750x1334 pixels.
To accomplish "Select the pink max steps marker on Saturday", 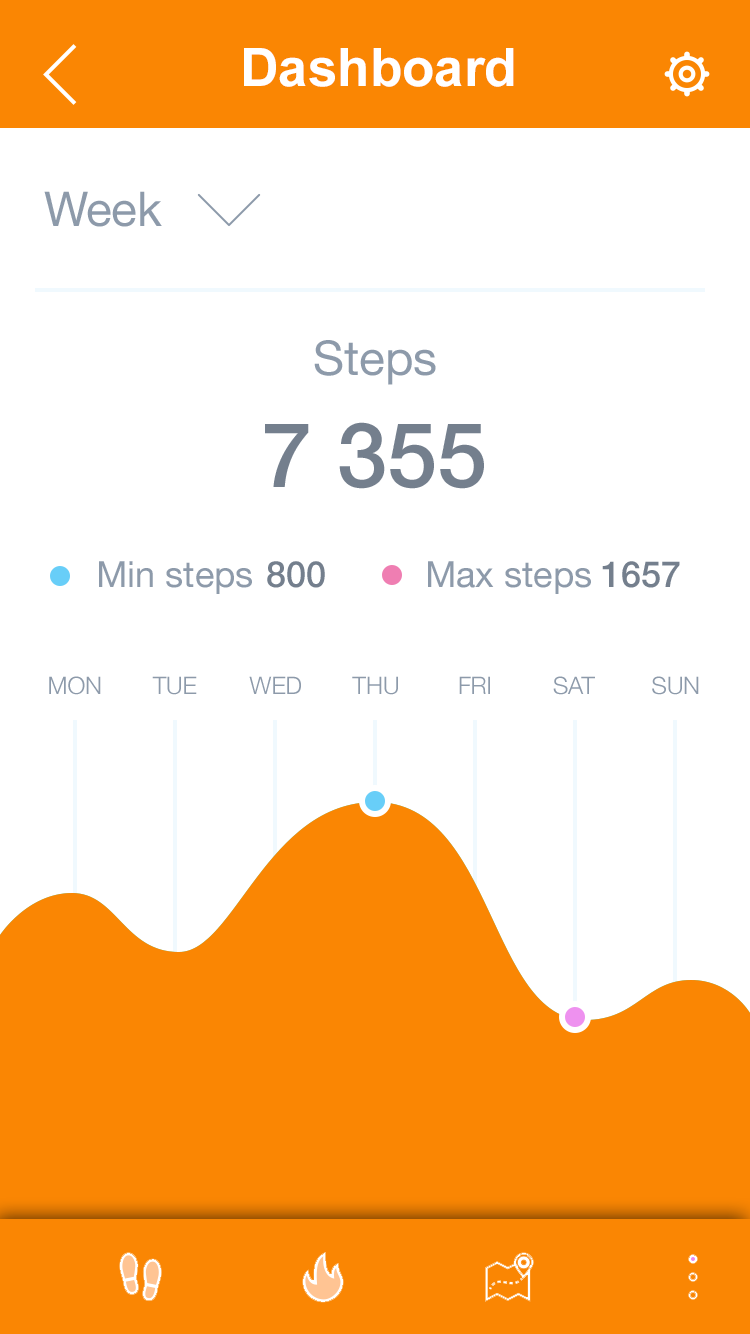I will click(574, 1017).
